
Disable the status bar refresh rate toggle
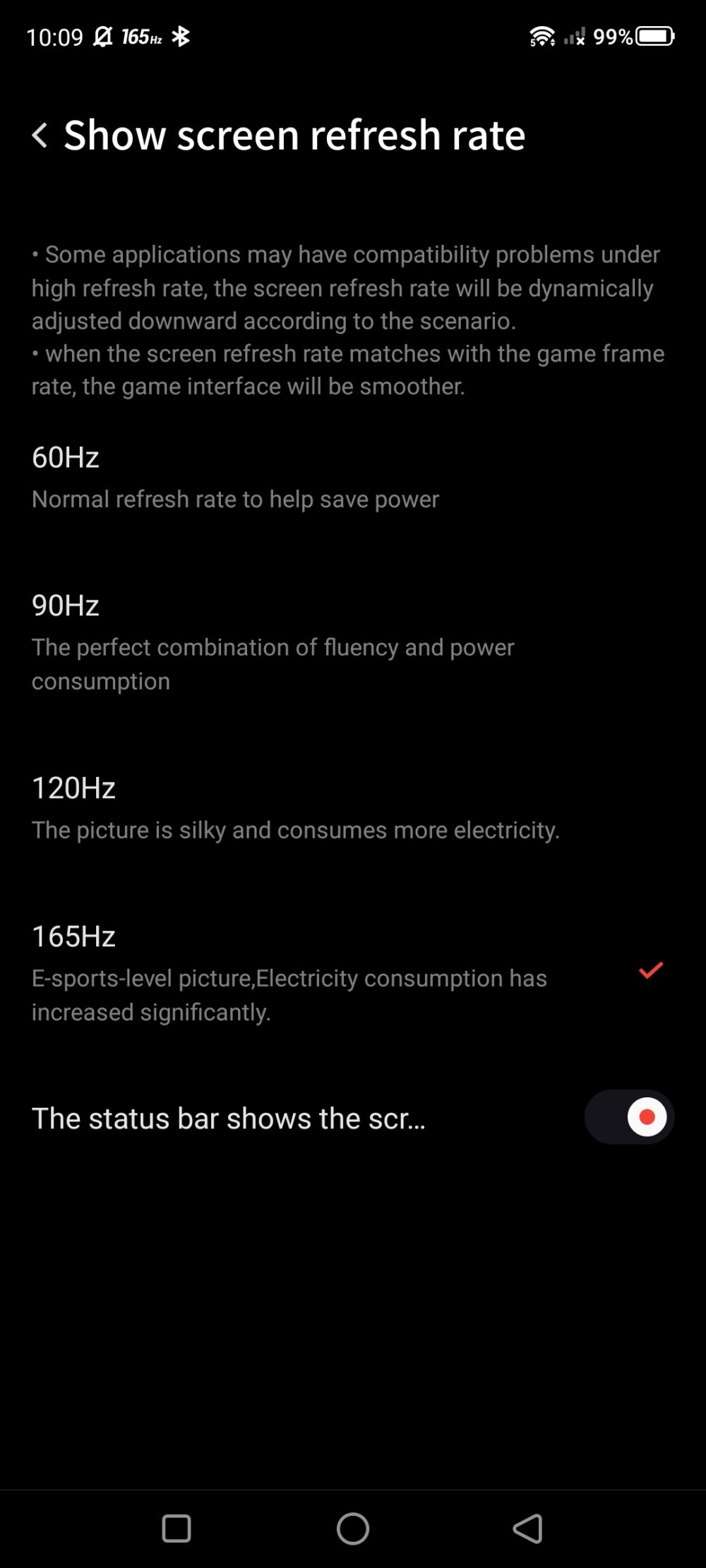tap(629, 1117)
